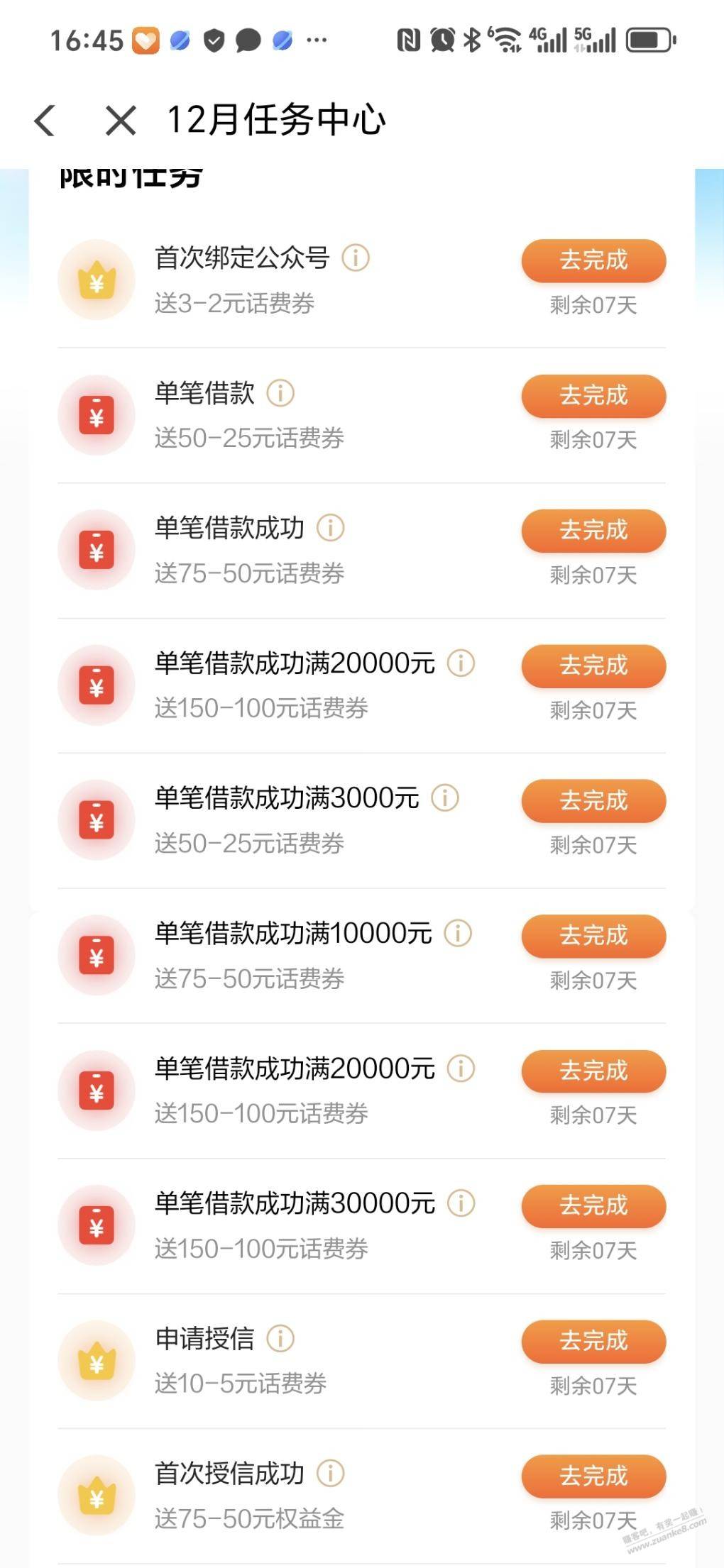Tap 去完成 for 首次授信成功
This screenshot has height=1568, width=724.
593,1476
